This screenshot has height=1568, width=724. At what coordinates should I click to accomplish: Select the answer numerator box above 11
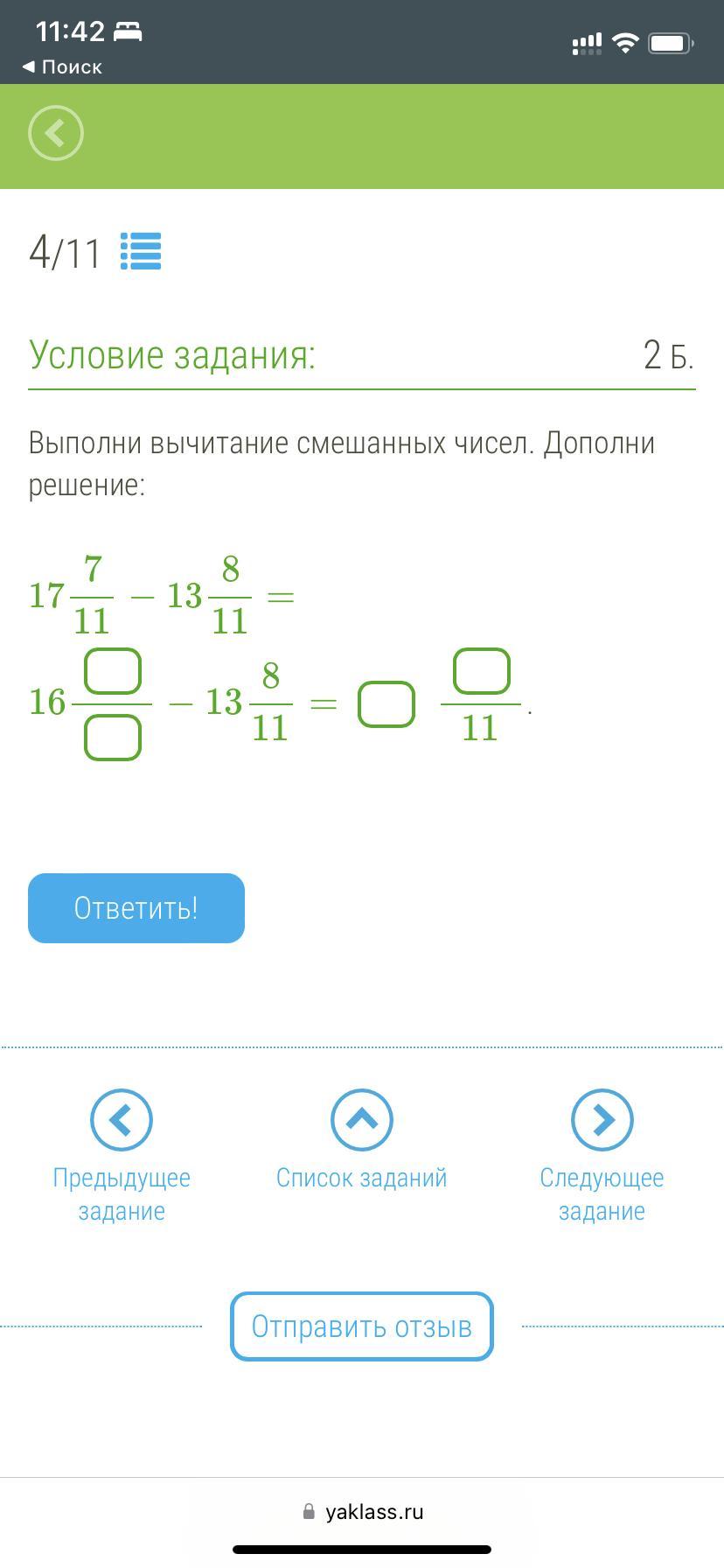coord(481,671)
